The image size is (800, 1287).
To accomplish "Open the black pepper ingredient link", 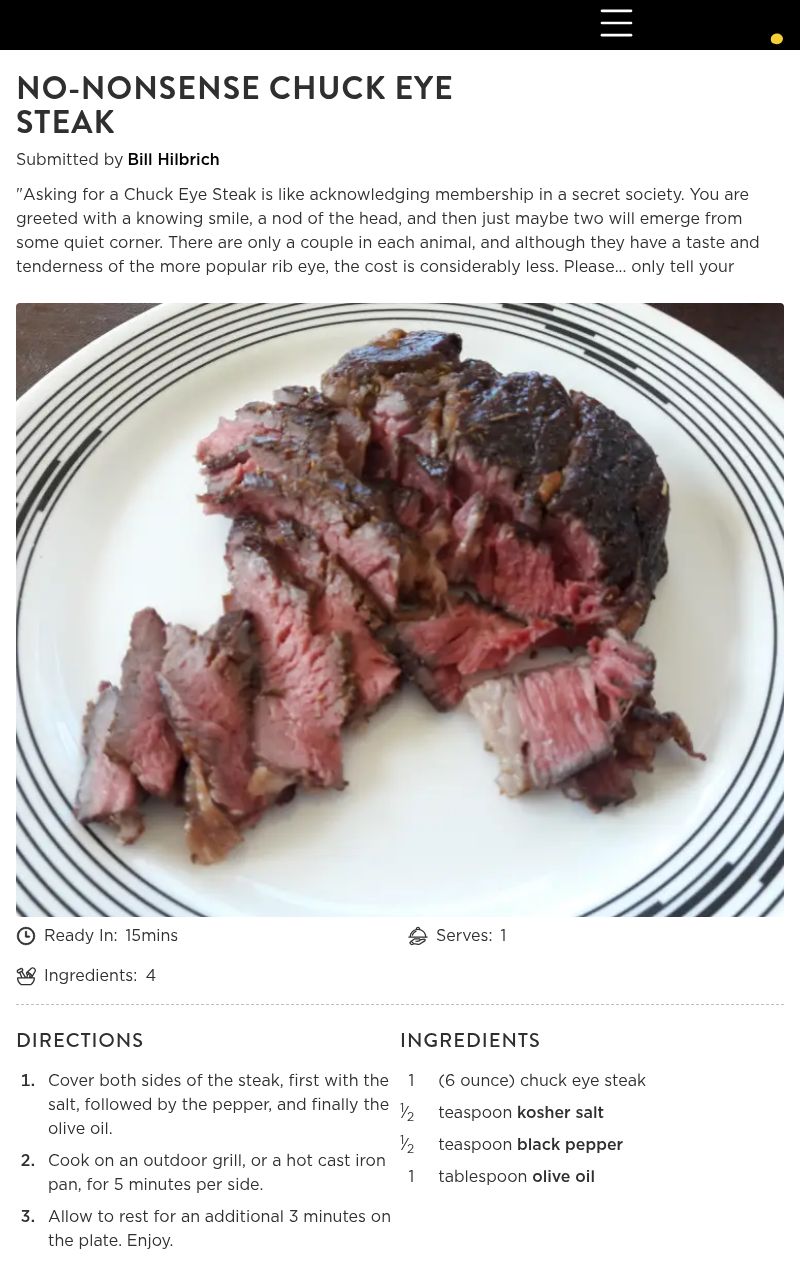I will click(x=569, y=1145).
